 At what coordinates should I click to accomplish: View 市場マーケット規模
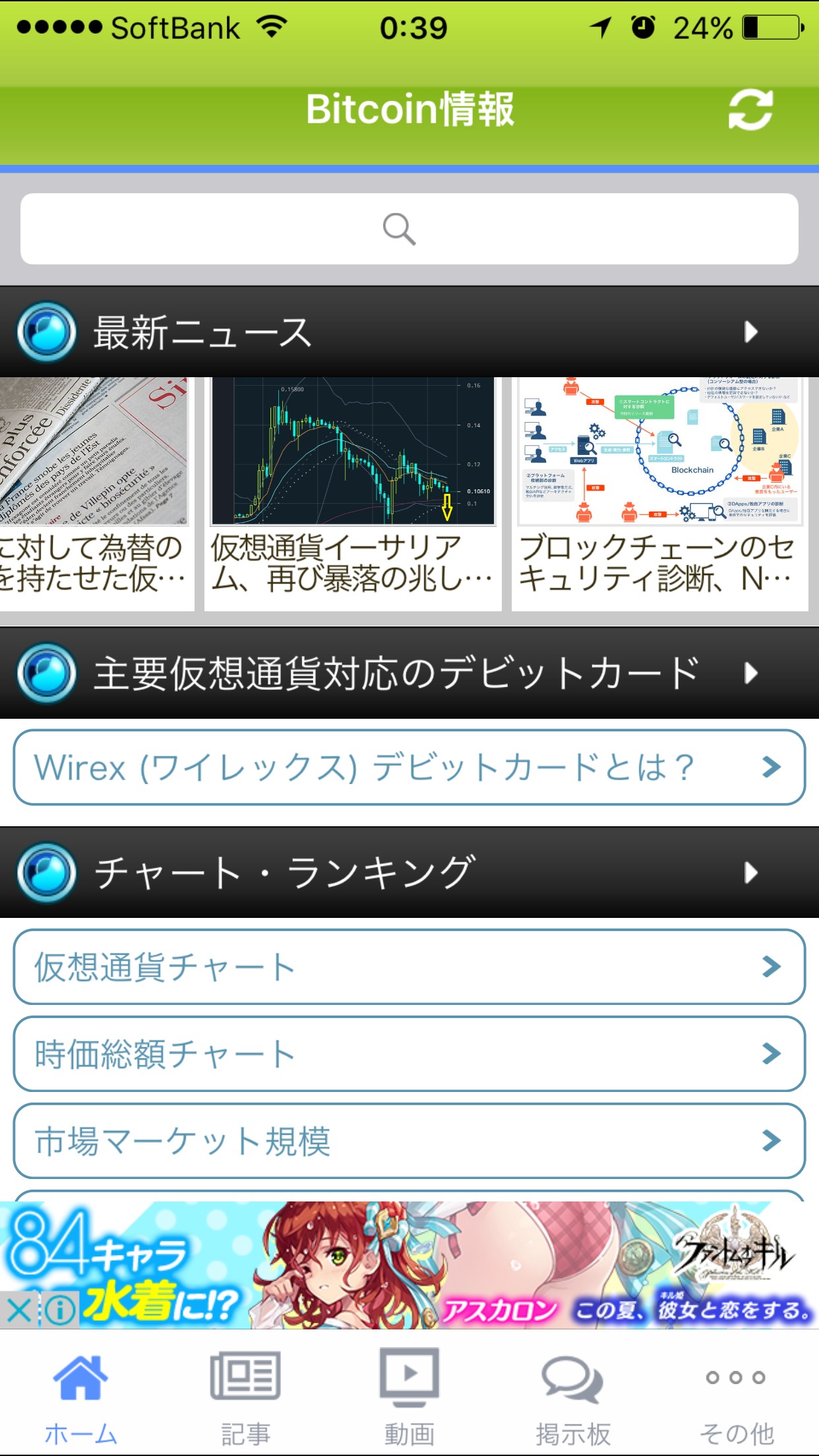click(x=409, y=1141)
